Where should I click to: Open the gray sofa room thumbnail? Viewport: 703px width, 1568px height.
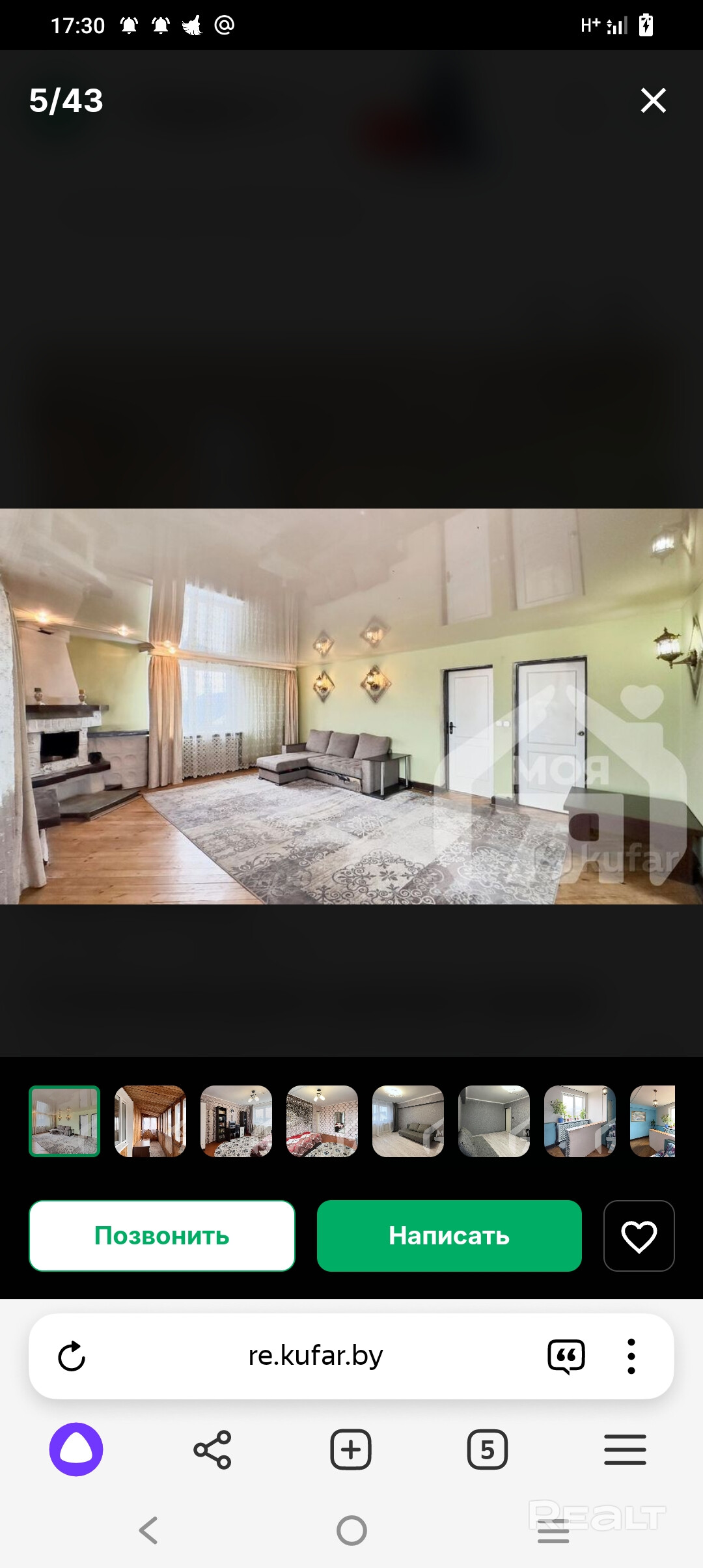(x=408, y=1121)
